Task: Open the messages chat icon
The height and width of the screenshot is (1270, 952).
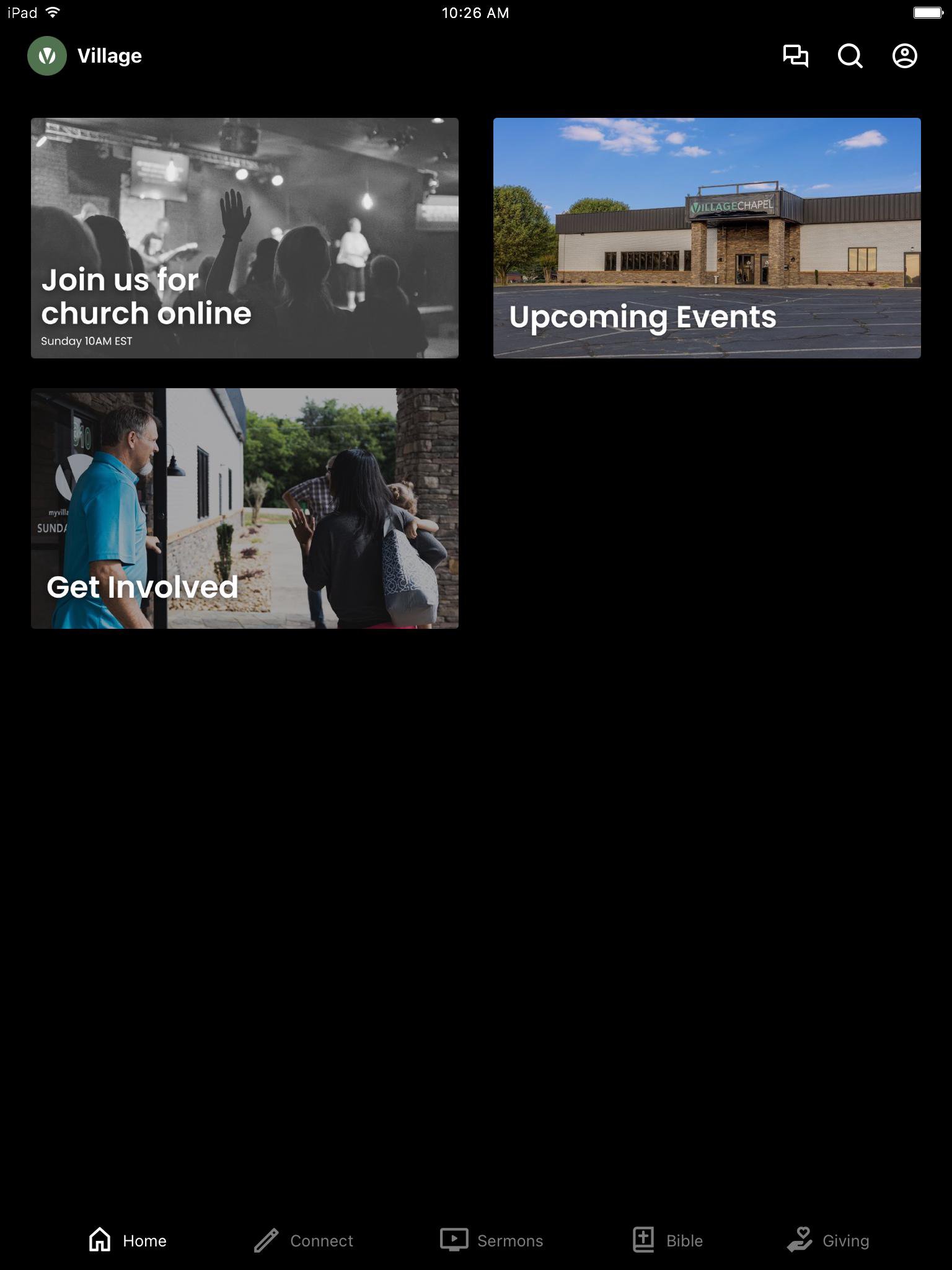Action: (795, 56)
